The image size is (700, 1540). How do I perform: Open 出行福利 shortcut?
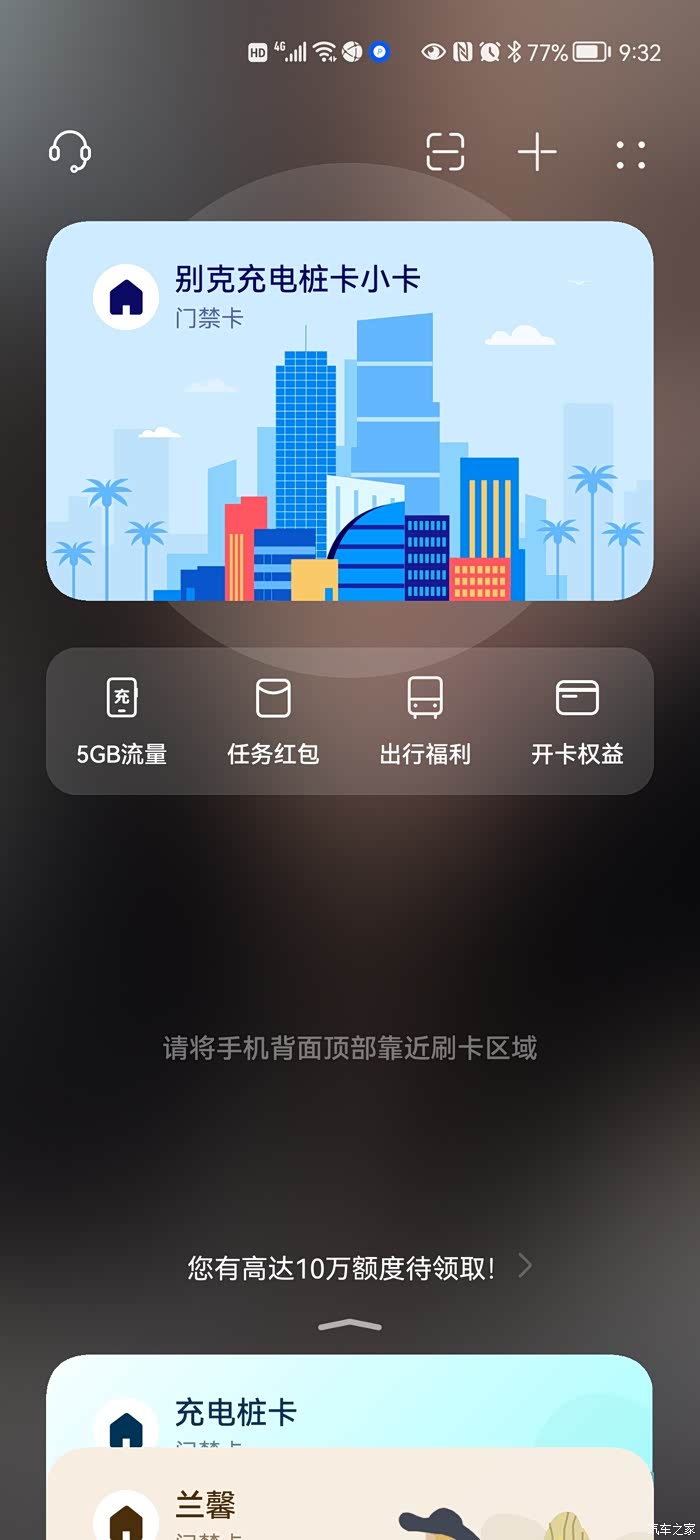tap(425, 722)
